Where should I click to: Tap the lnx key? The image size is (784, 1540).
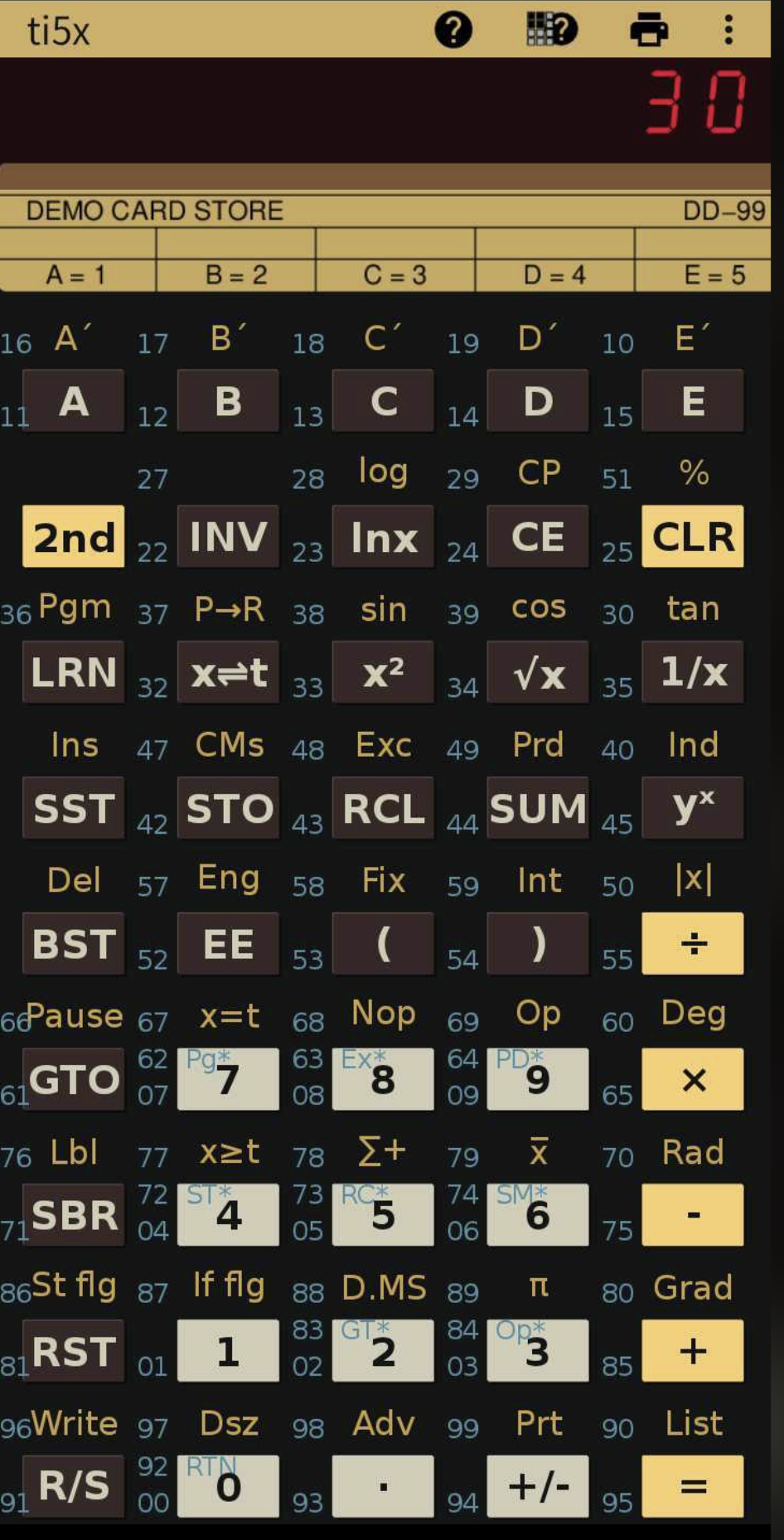(x=383, y=537)
